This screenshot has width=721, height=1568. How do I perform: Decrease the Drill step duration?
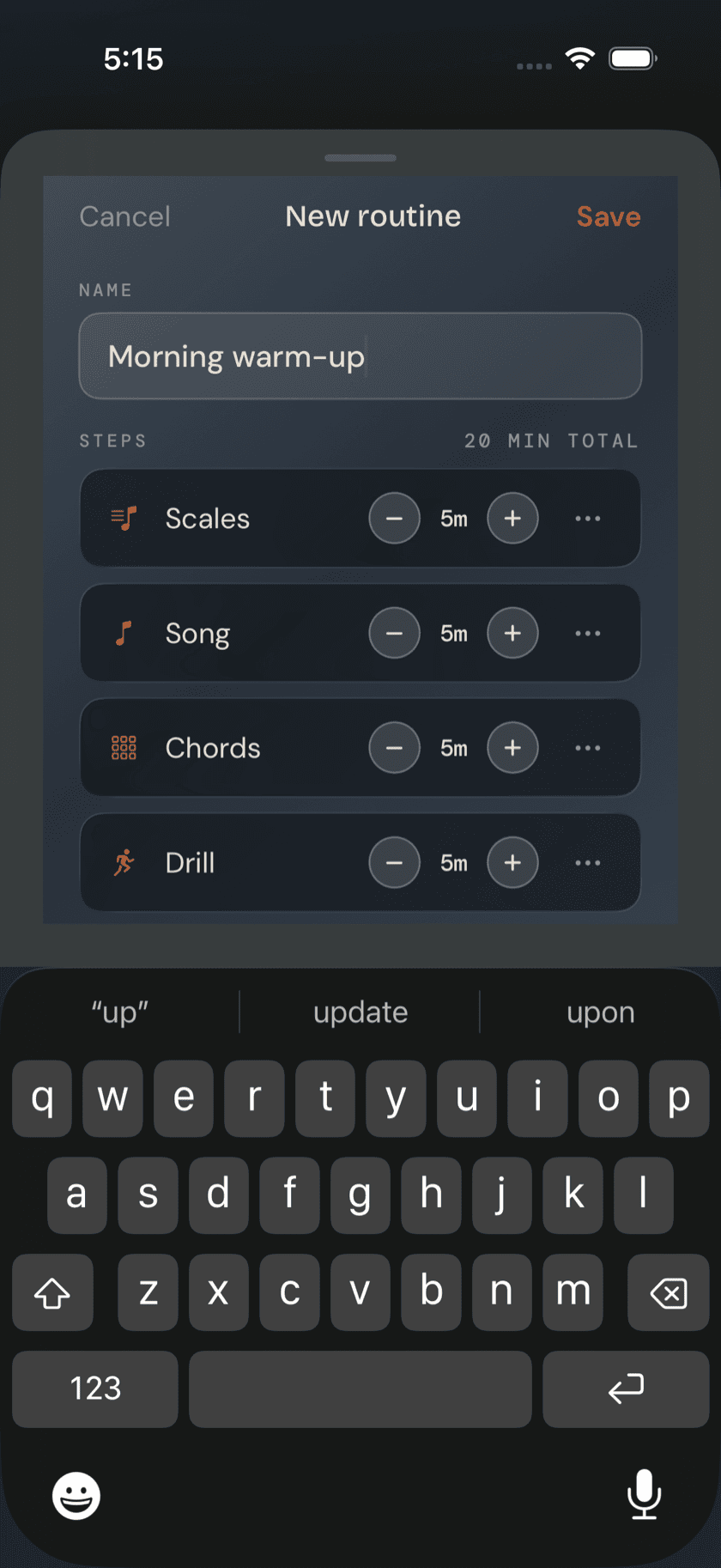395,863
